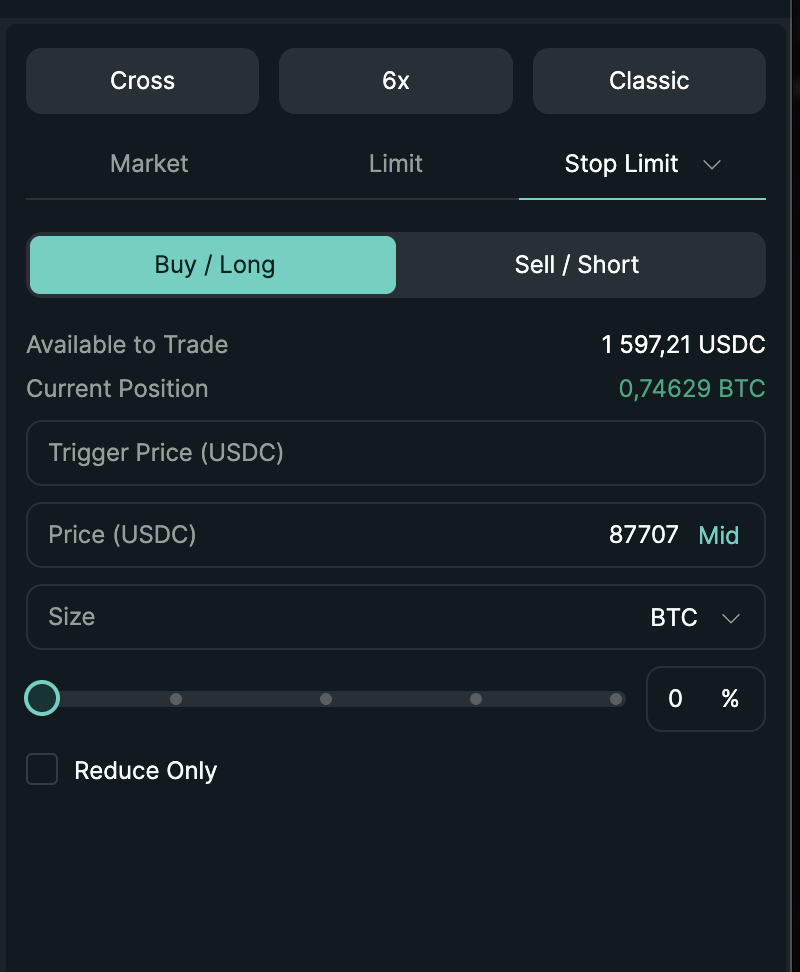Image resolution: width=800 pixels, height=972 pixels.
Task: Open the order type dropdown beside Stop Limit
Action: (x=712, y=164)
